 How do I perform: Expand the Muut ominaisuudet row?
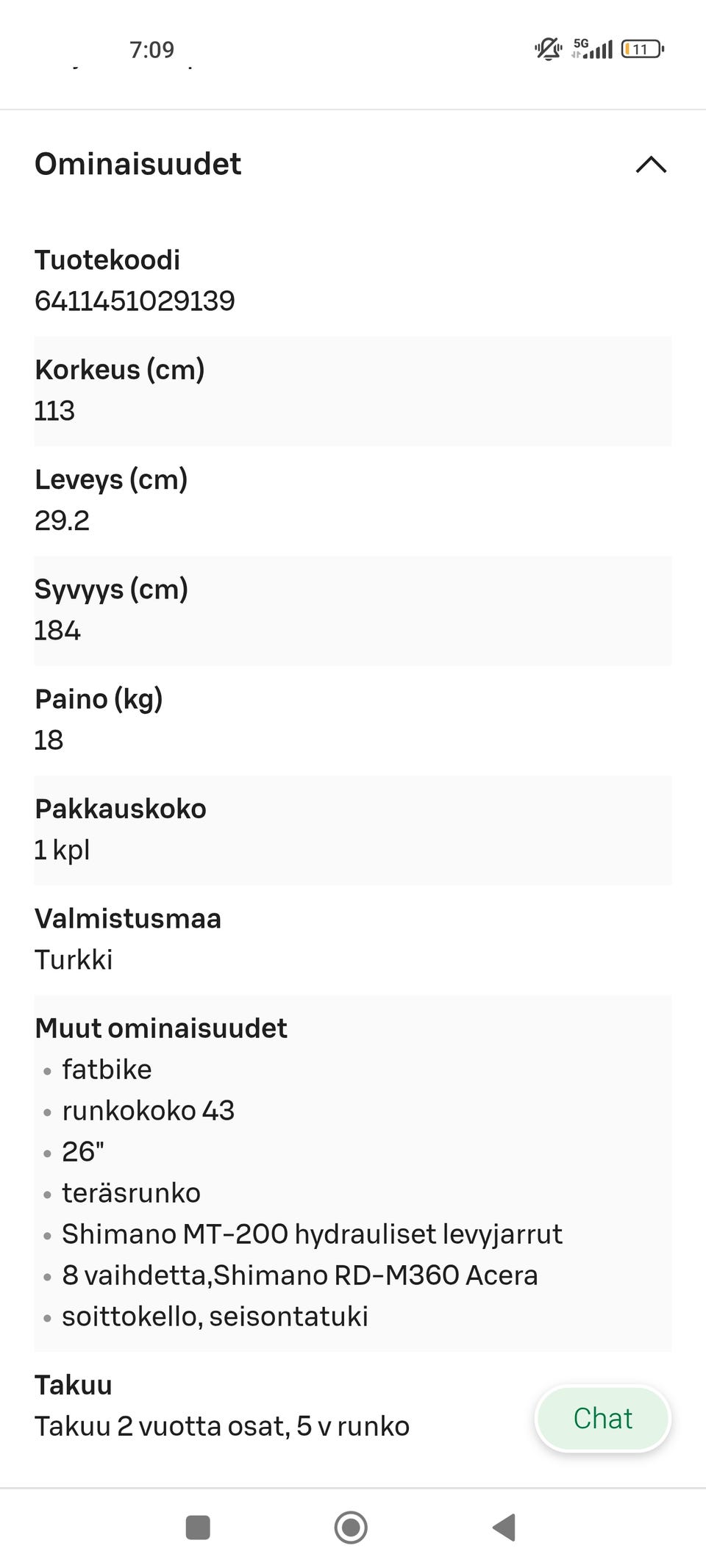[x=160, y=1027]
